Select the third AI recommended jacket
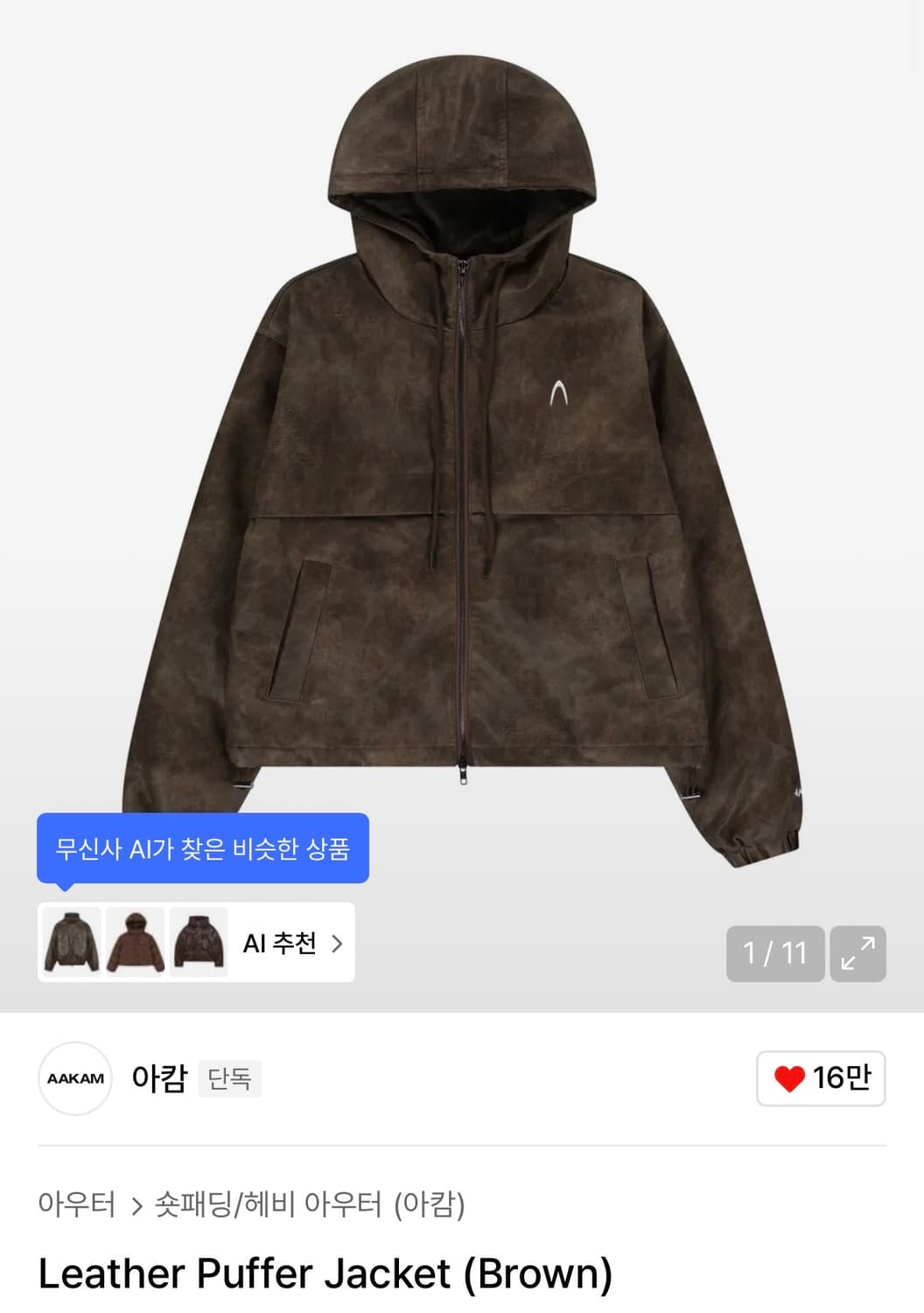This screenshot has width=924, height=1313. click(200, 945)
